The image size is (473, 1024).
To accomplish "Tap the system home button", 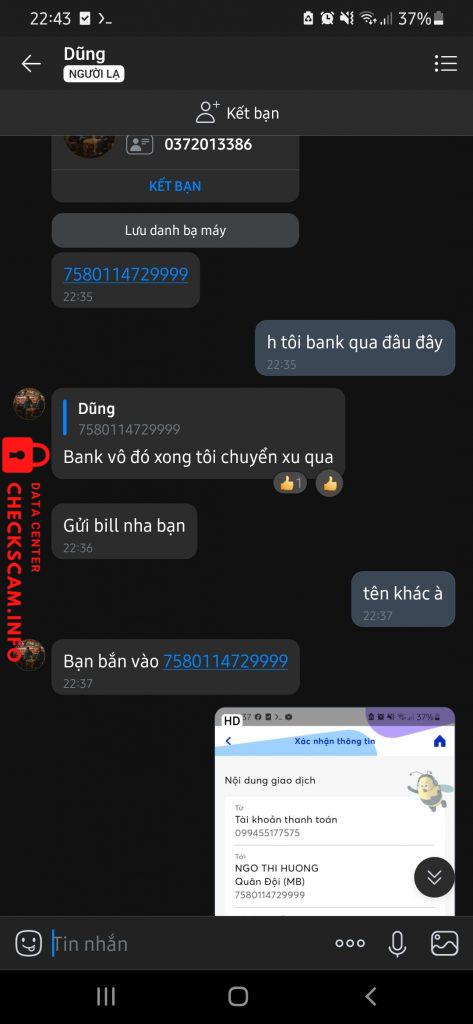I will (238, 997).
